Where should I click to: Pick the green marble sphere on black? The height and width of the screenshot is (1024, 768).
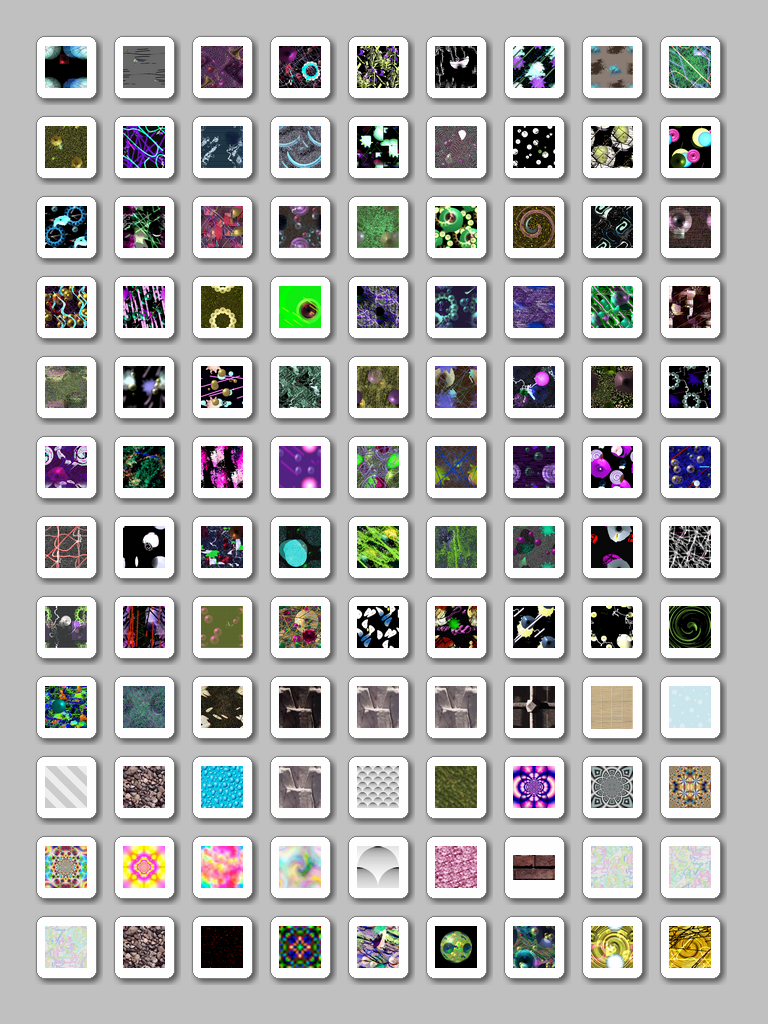456,947
